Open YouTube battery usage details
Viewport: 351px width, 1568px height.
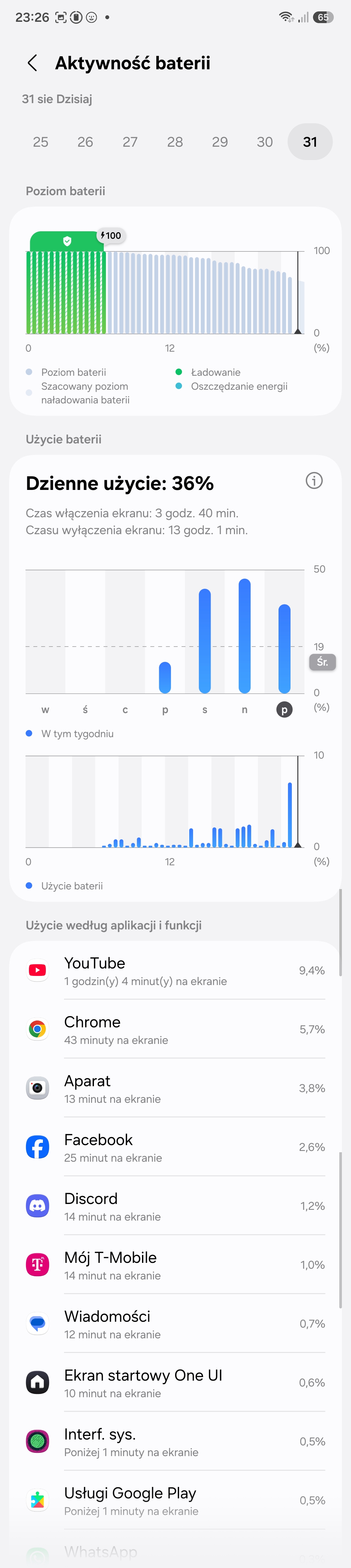[x=175, y=970]
